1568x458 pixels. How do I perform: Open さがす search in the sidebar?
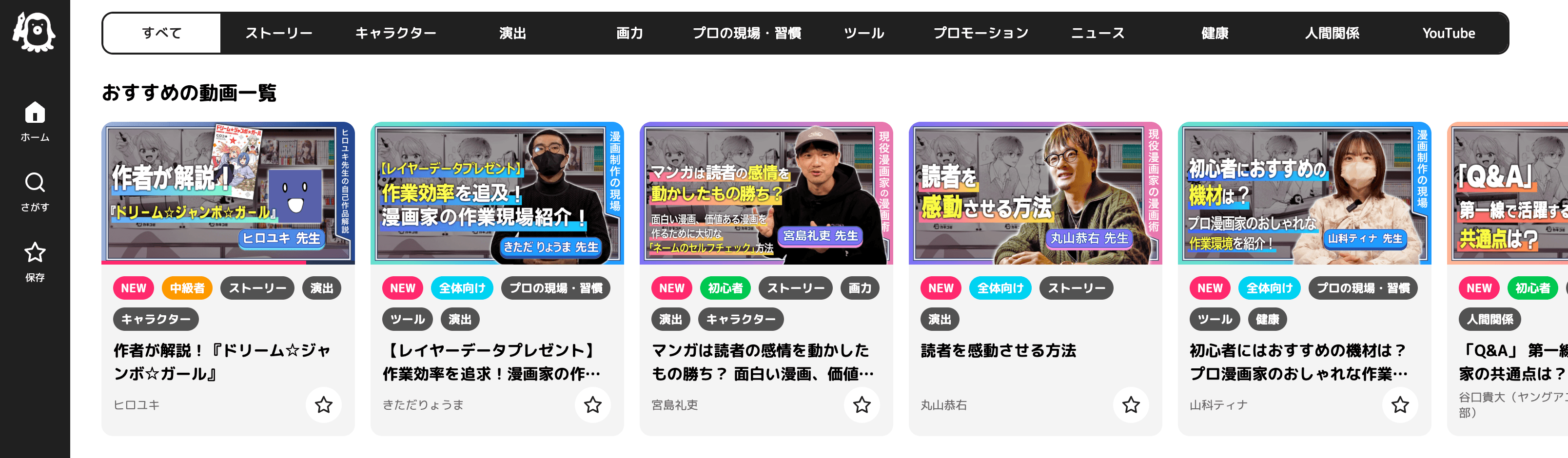[35, 191]
